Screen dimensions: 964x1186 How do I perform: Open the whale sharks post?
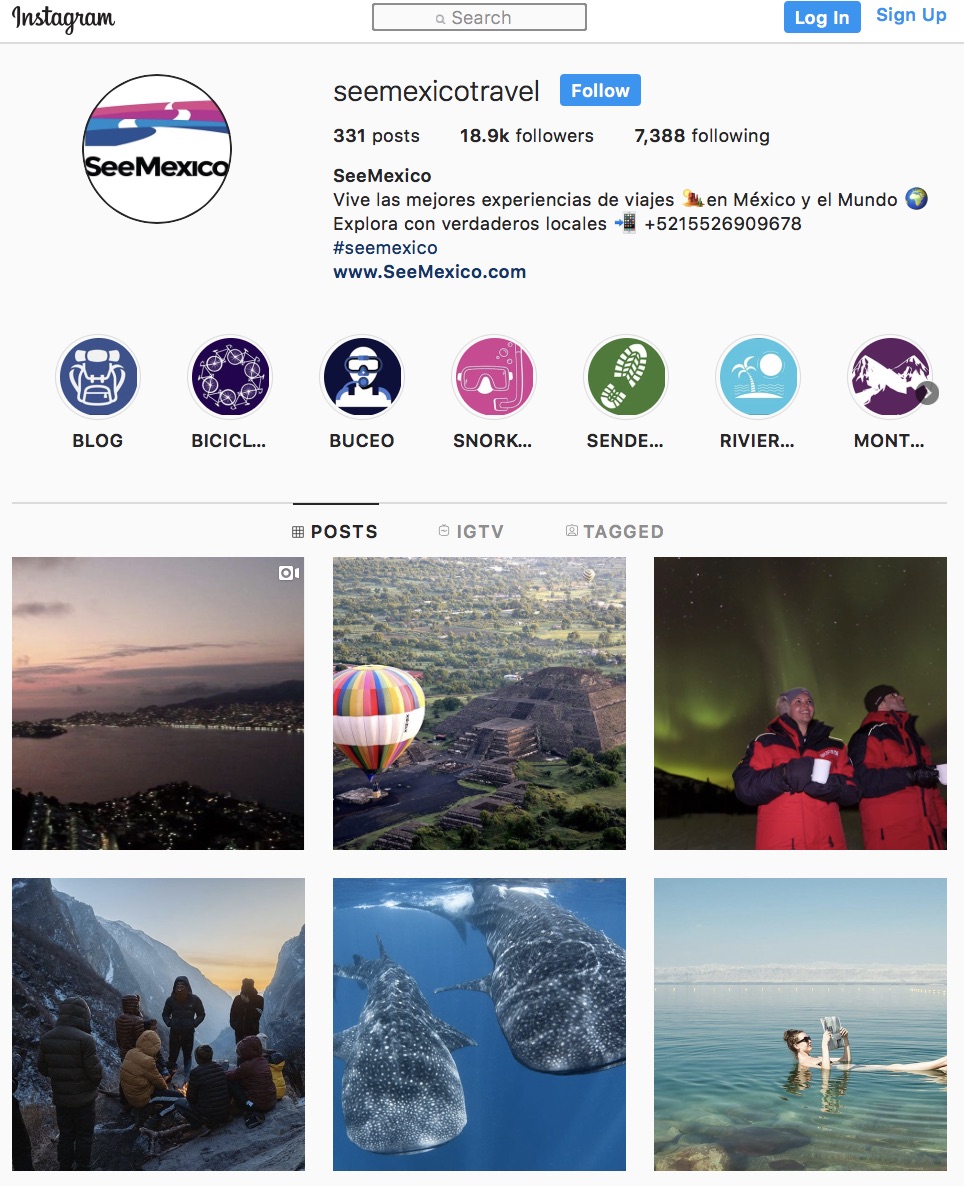point(479,1024)
